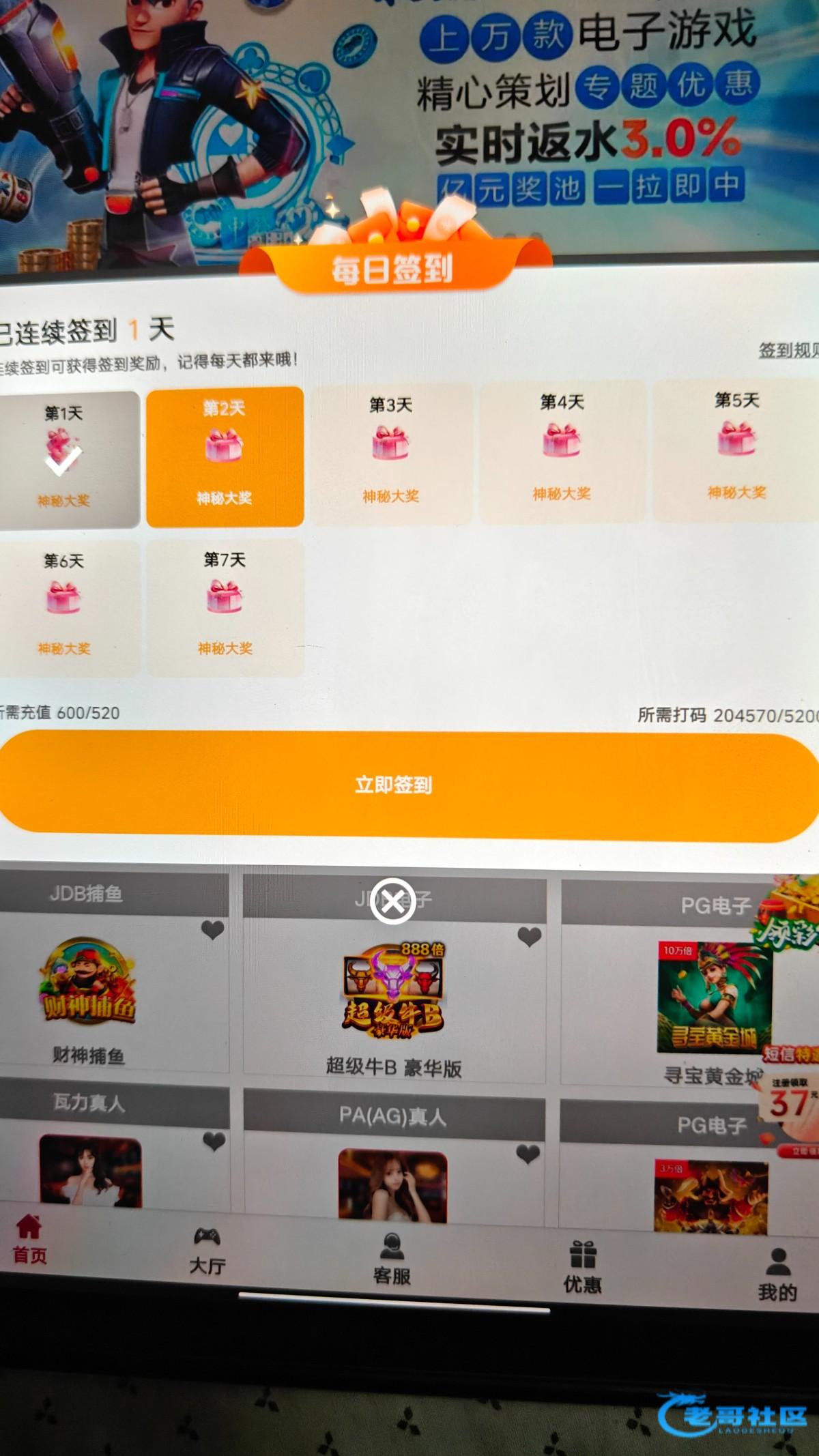The height and width of the screenshot is (1456, 819).
Task: Select the 第3天 reward tile
Action: click(391, 453)
